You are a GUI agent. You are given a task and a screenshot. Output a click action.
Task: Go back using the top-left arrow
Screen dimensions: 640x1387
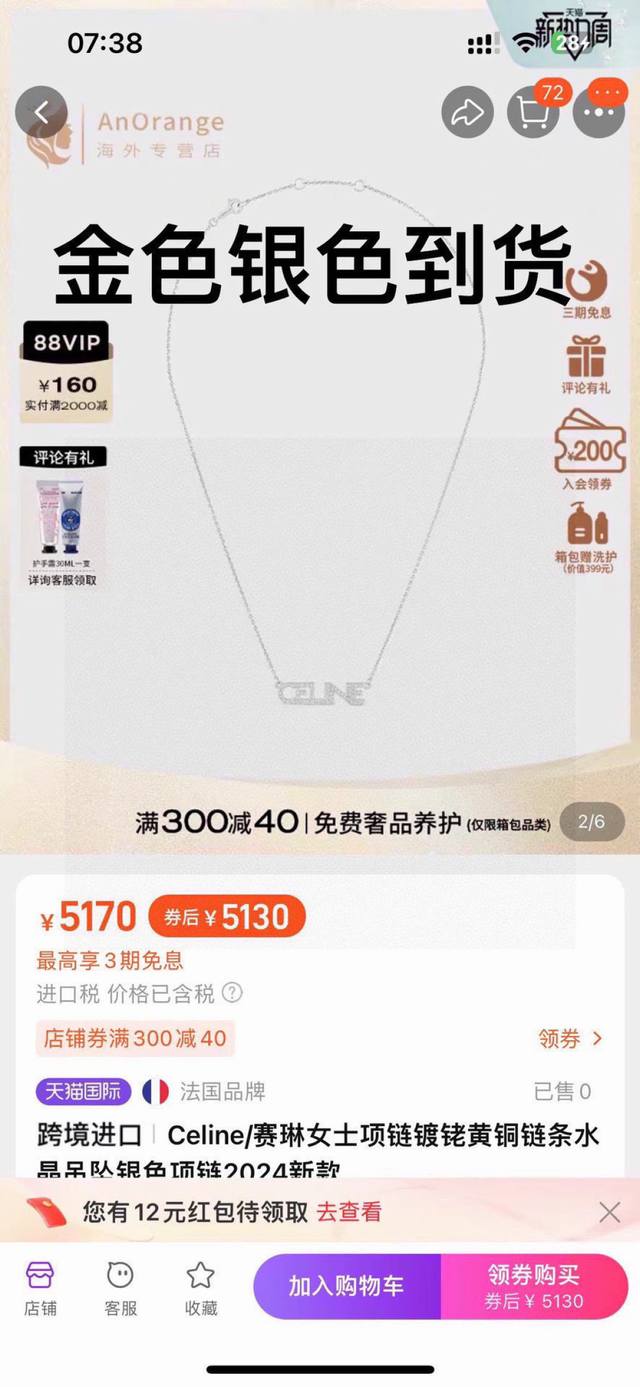[41, 113]
